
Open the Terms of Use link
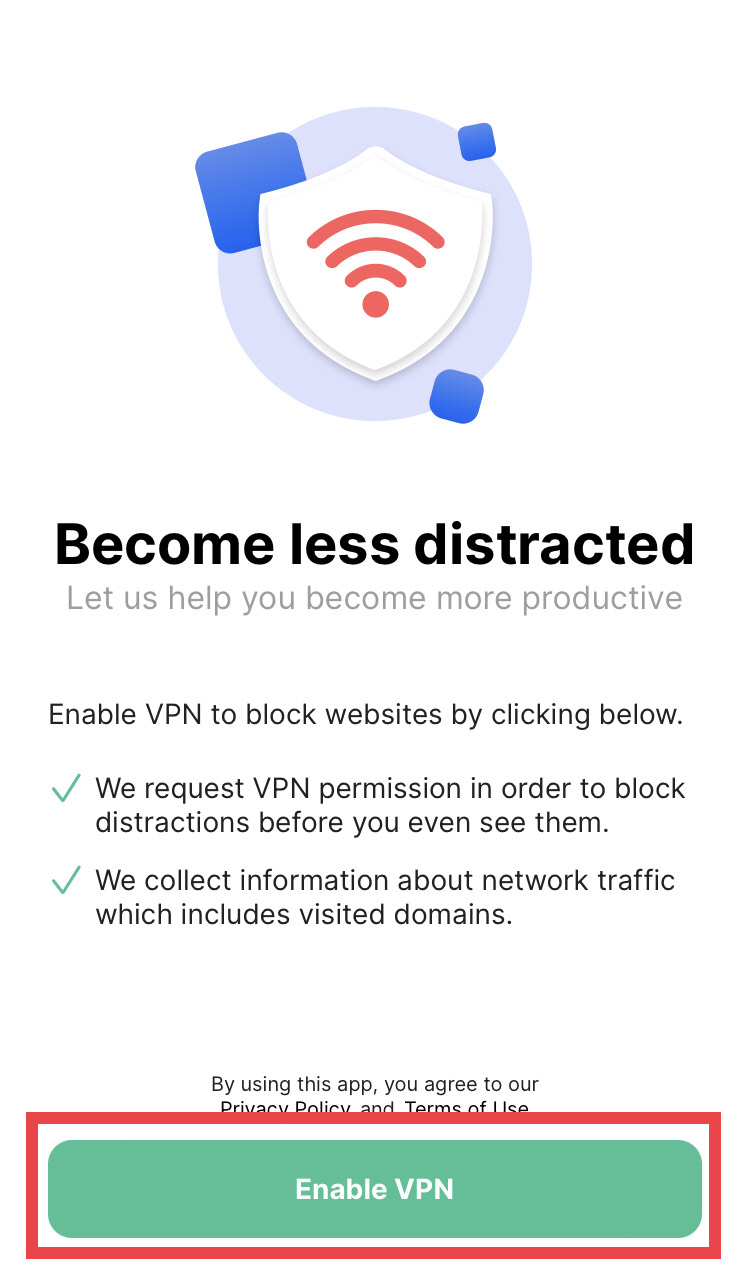click(466, 1107)
